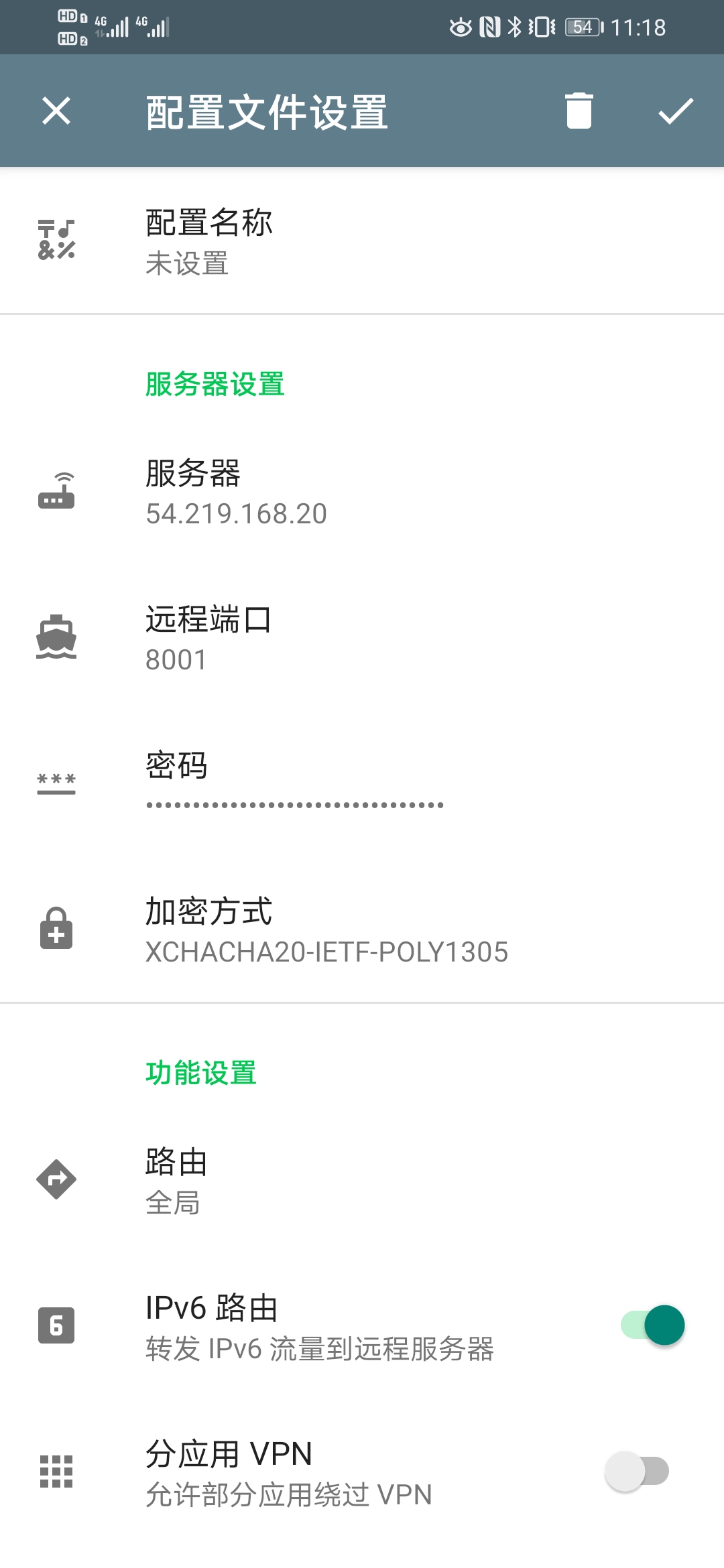Change the 远程端口 value 8001
Screen dimensions: 724x1568
(x=362, y=639)
